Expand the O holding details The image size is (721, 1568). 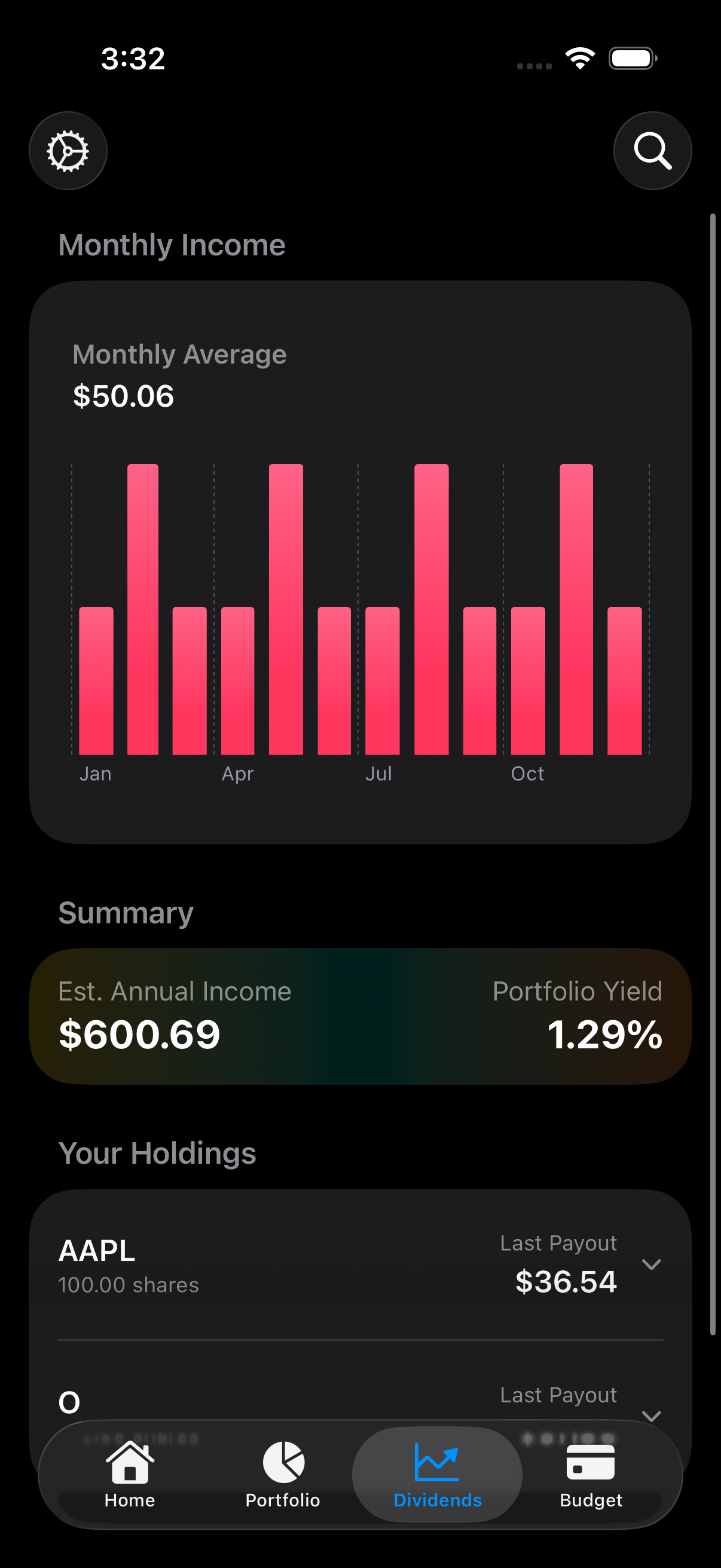pos(652,1416)
